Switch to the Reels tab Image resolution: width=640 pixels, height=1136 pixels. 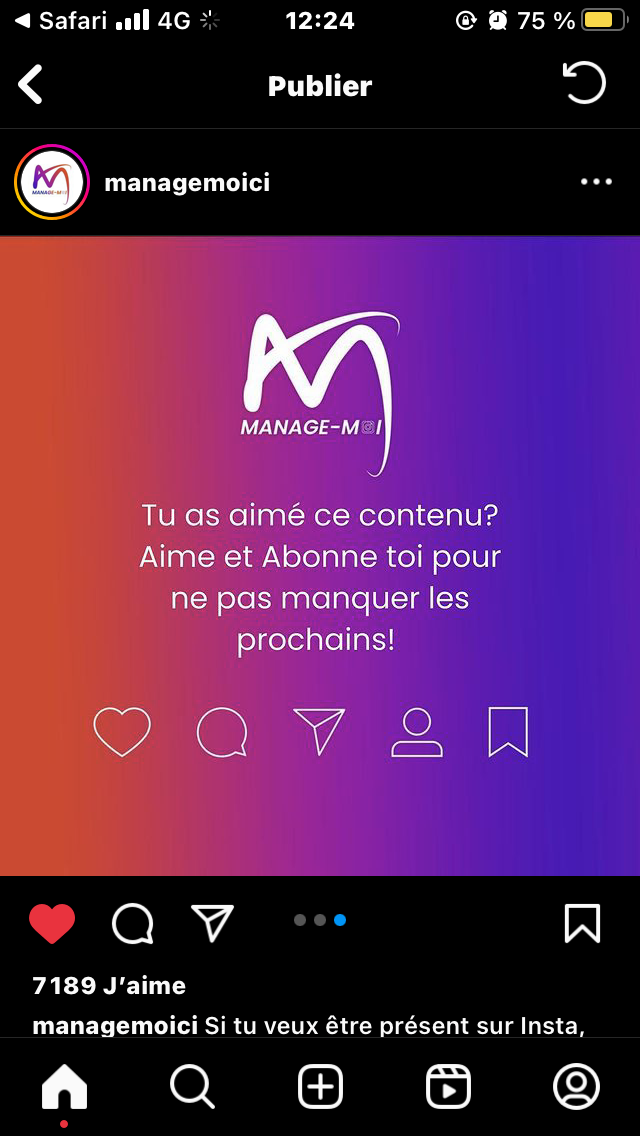coord(448,1086)
